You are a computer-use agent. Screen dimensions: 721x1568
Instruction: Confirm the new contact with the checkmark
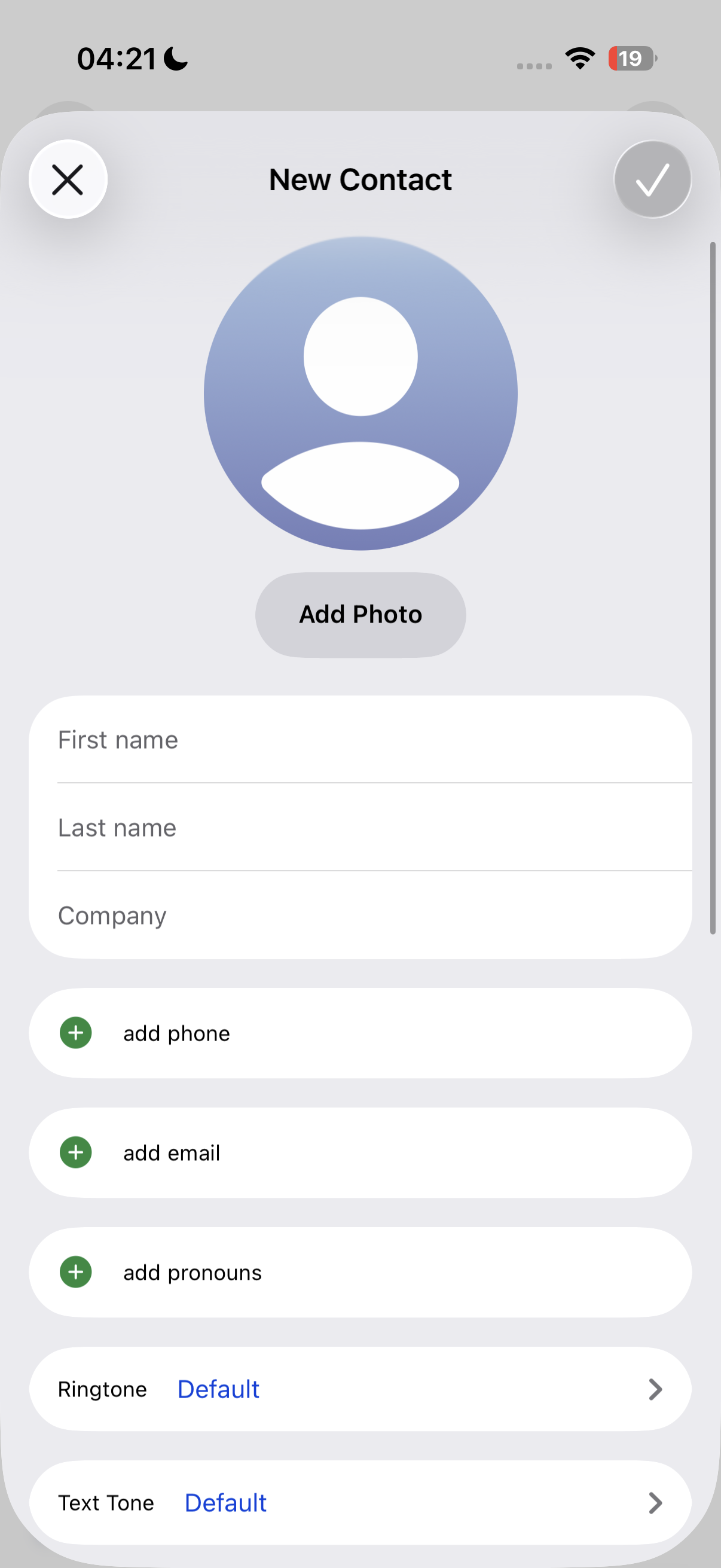652,179
